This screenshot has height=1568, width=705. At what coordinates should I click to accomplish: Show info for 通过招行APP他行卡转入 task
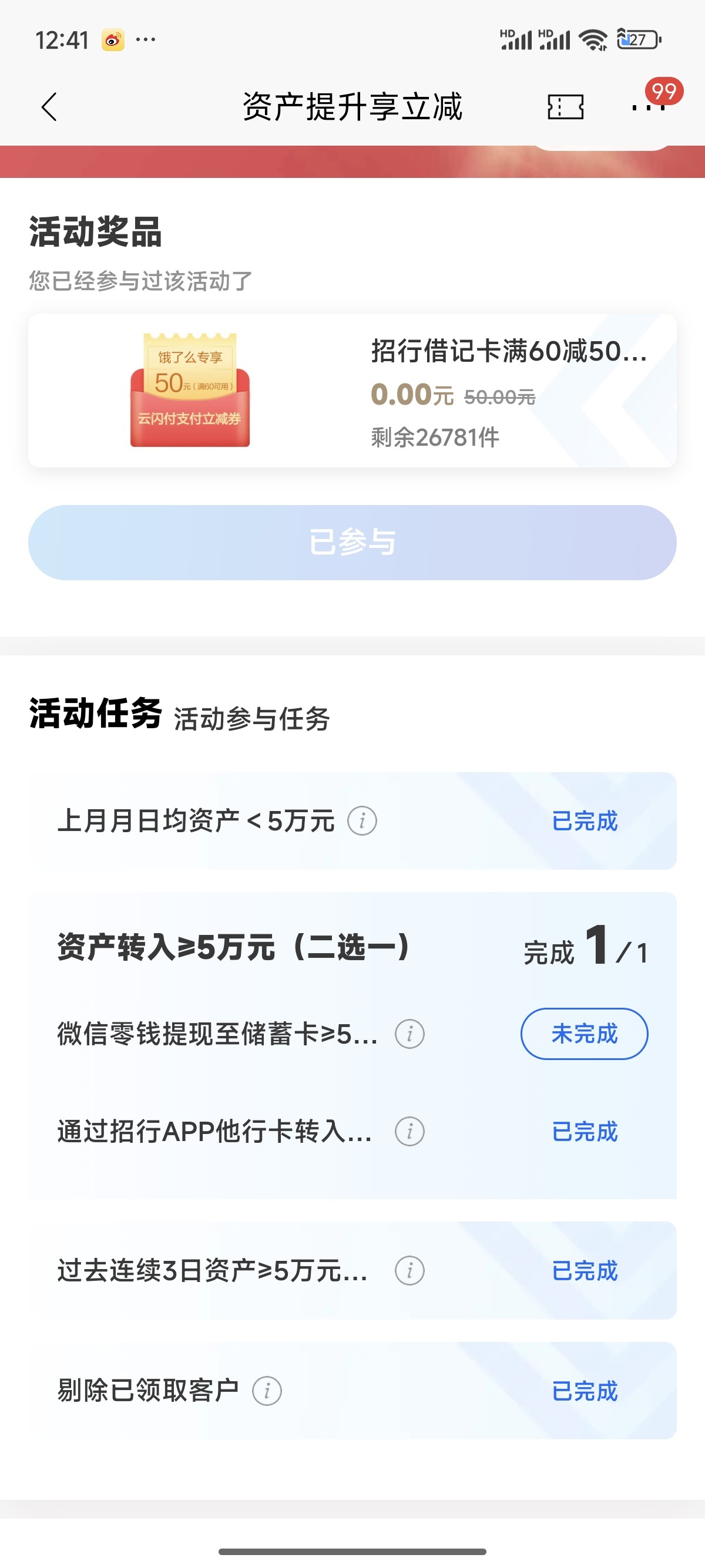(409, 1132)
